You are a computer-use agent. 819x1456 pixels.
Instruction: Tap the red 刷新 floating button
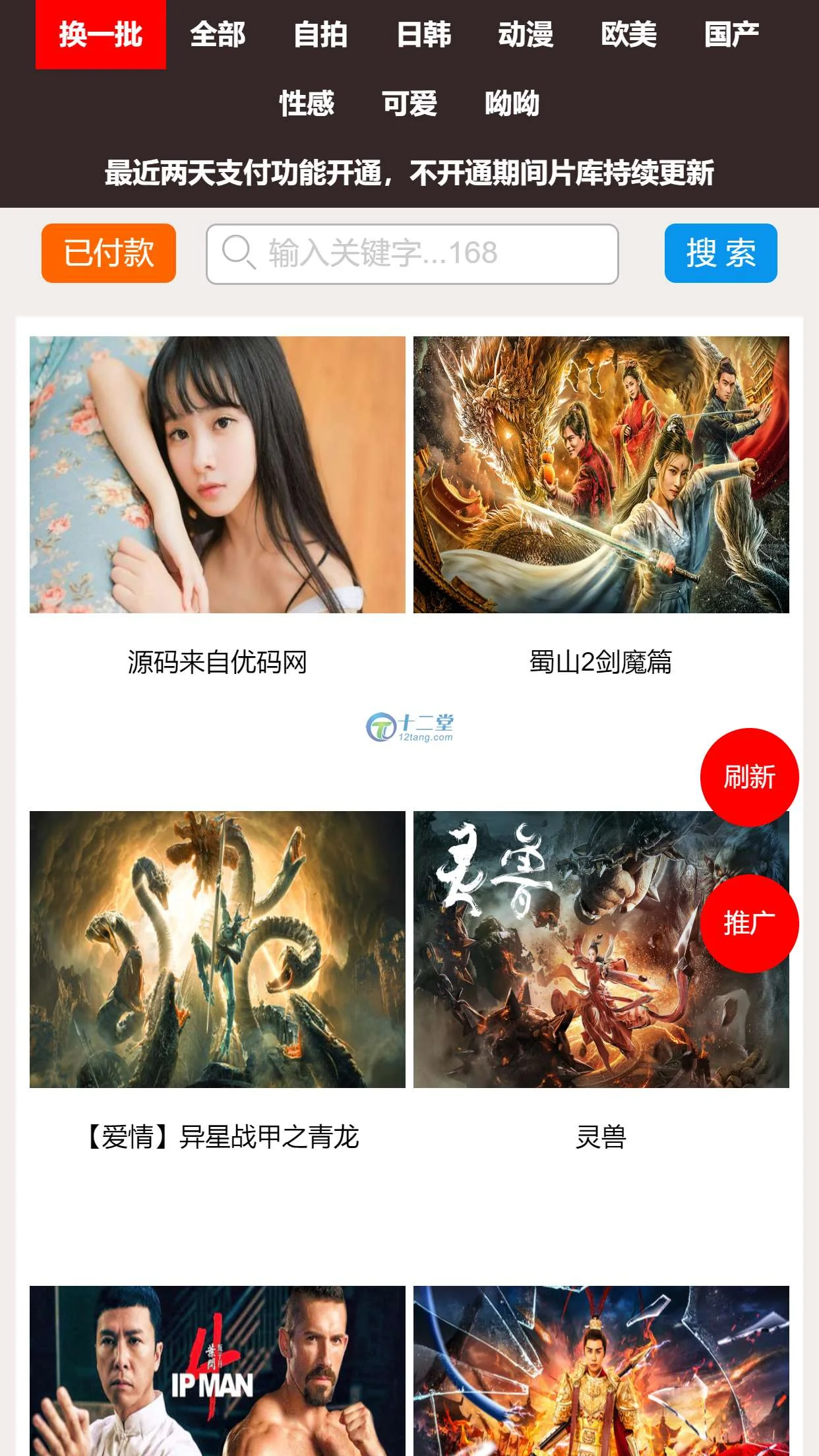click(x=749, y=777)
